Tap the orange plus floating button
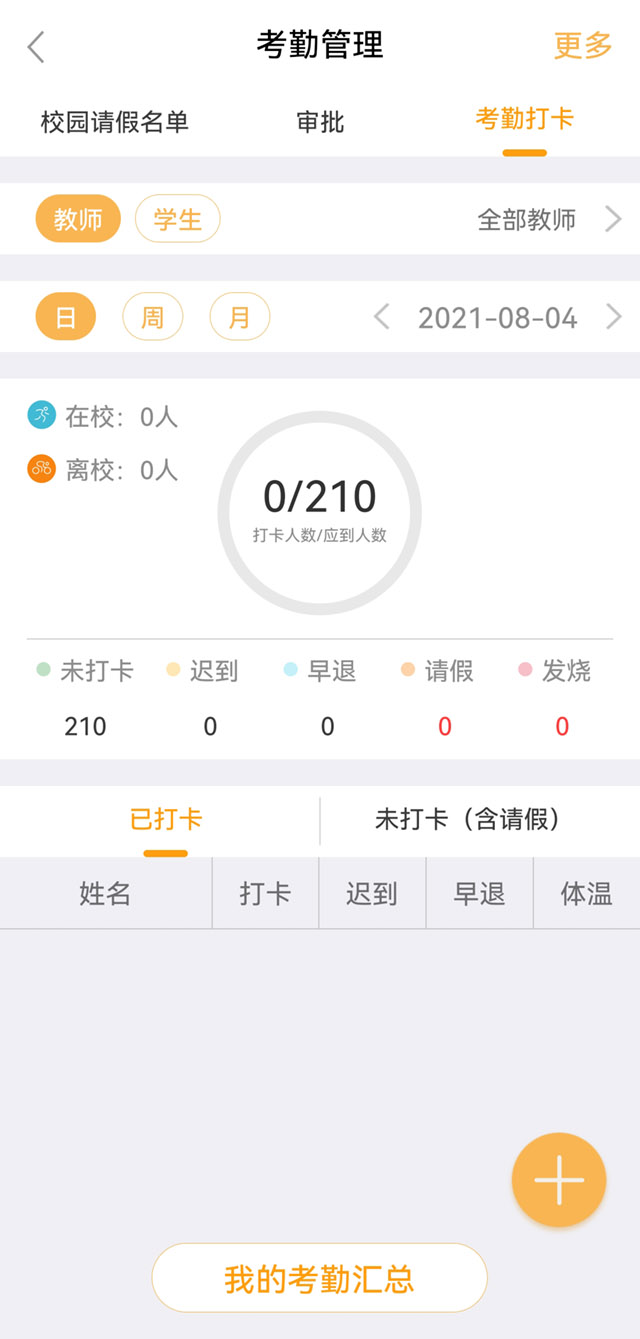Image resolution: width=640 pixels, height=1339 pixels. (x=558, y=1180)
